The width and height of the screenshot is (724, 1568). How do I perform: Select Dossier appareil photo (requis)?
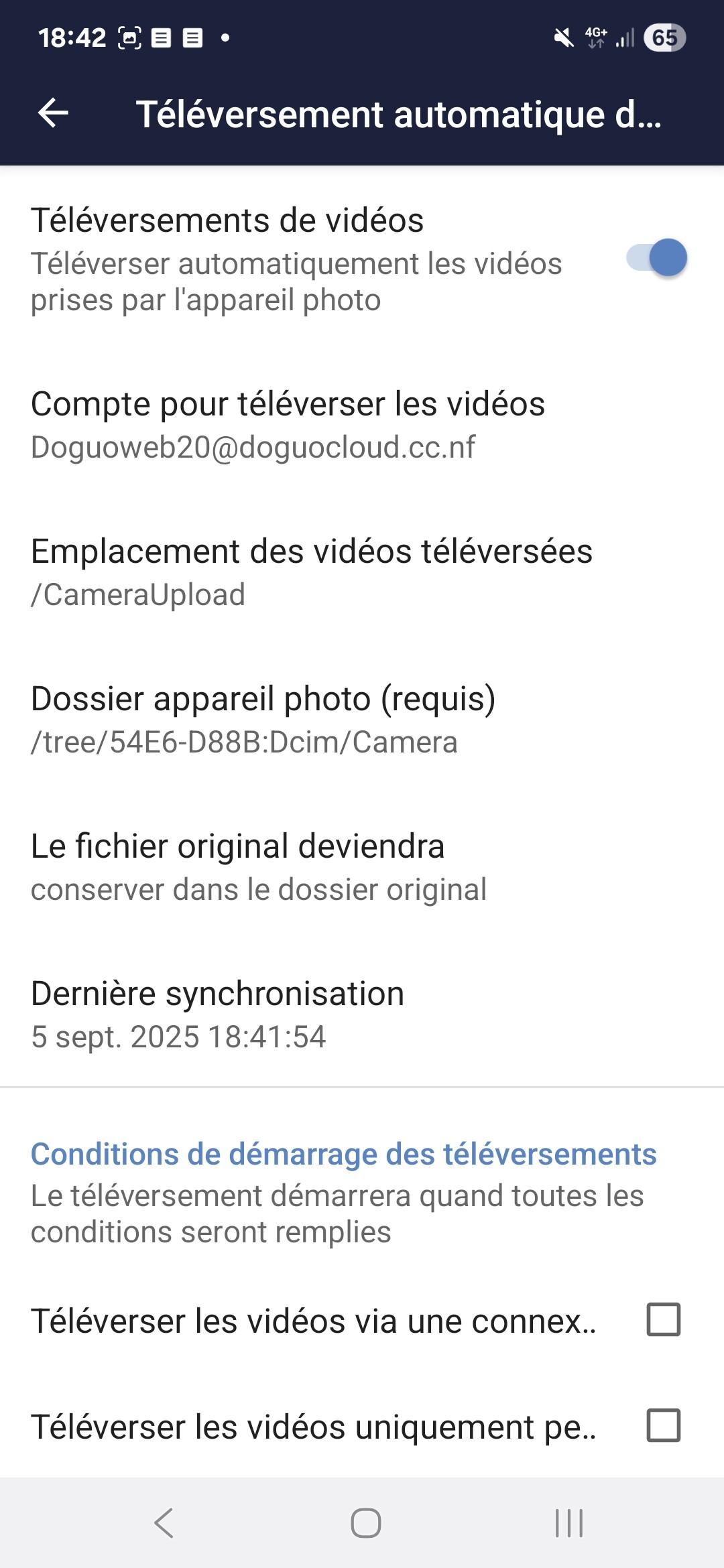point(263,720)
